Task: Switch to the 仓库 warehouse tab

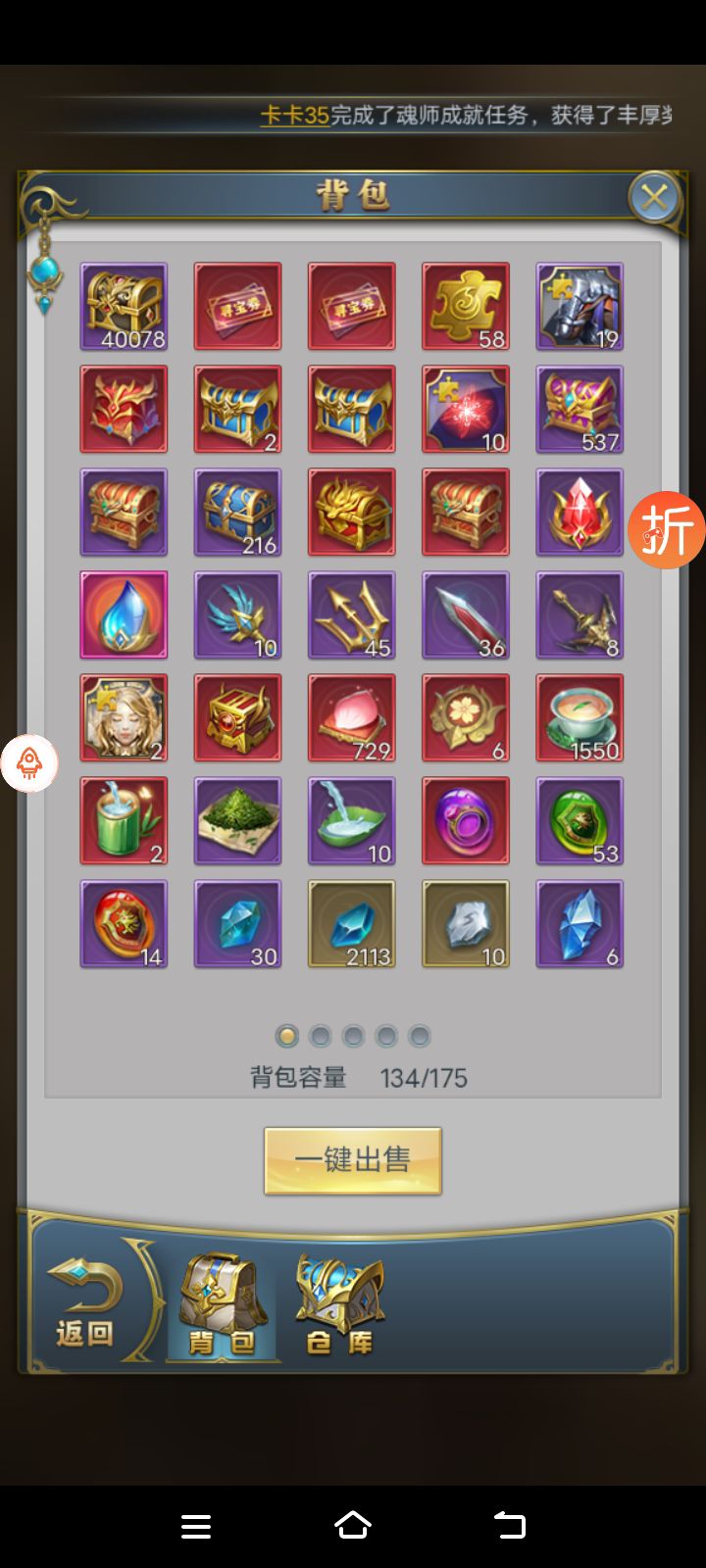Action: [339, 1304]
